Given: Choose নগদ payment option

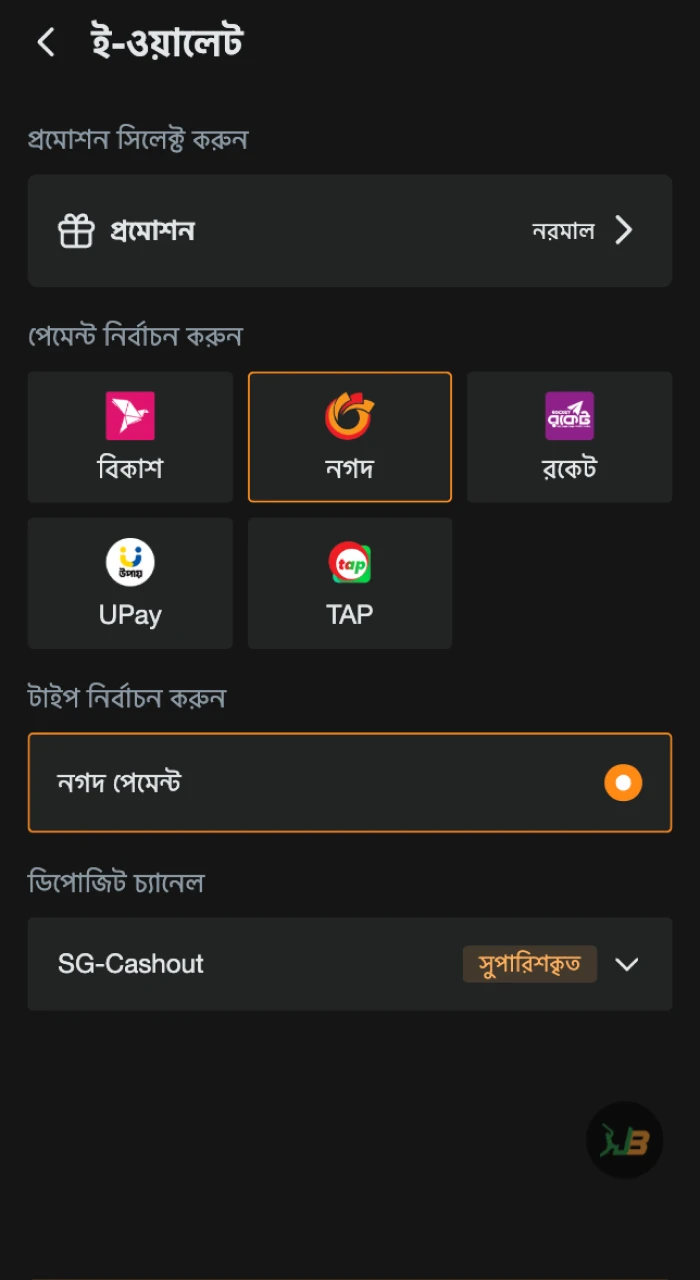Looking at the screenshot, I should [x=349, y=437].
